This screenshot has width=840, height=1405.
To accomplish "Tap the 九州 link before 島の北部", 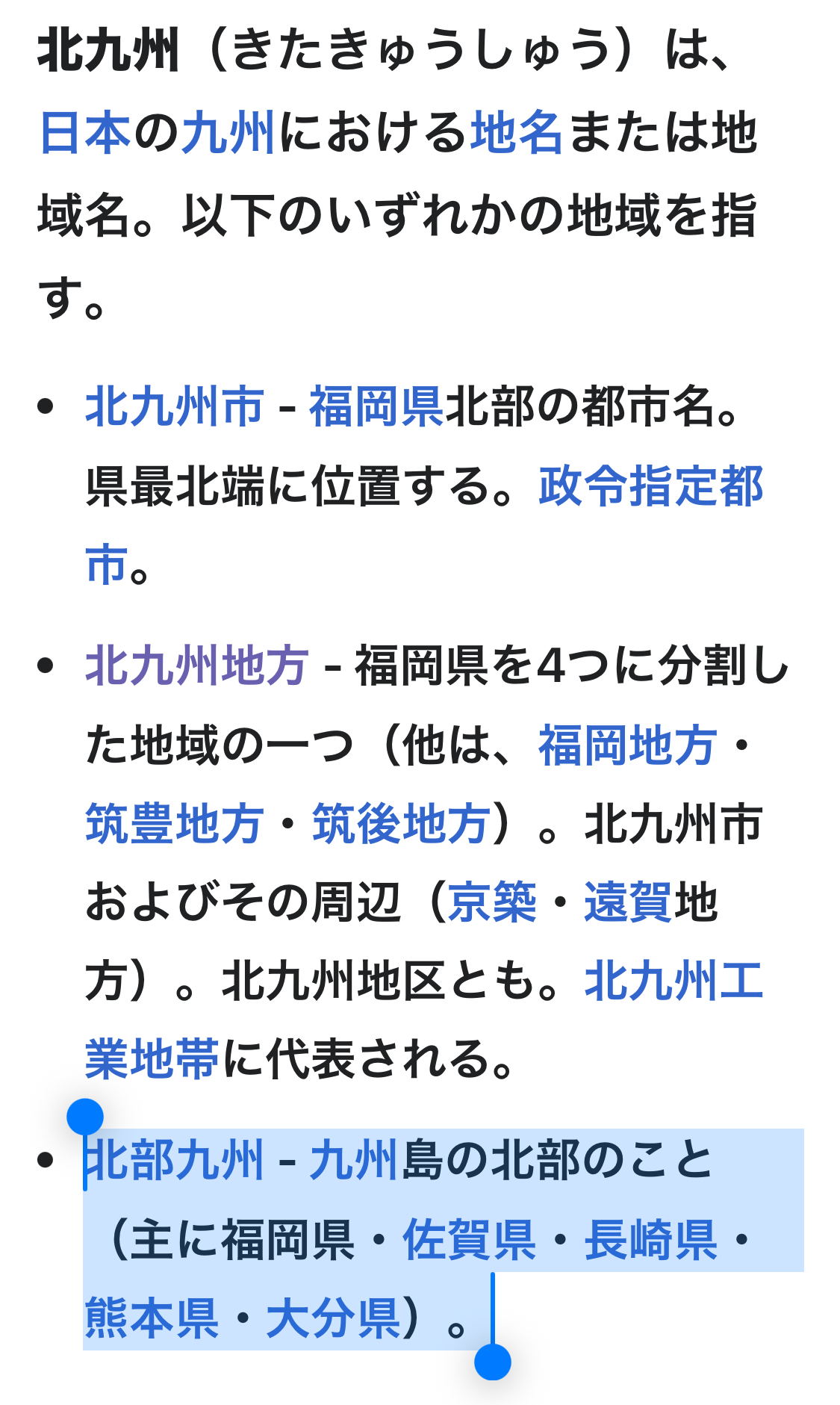I will pyautogui.click(x=355, y=1160).
